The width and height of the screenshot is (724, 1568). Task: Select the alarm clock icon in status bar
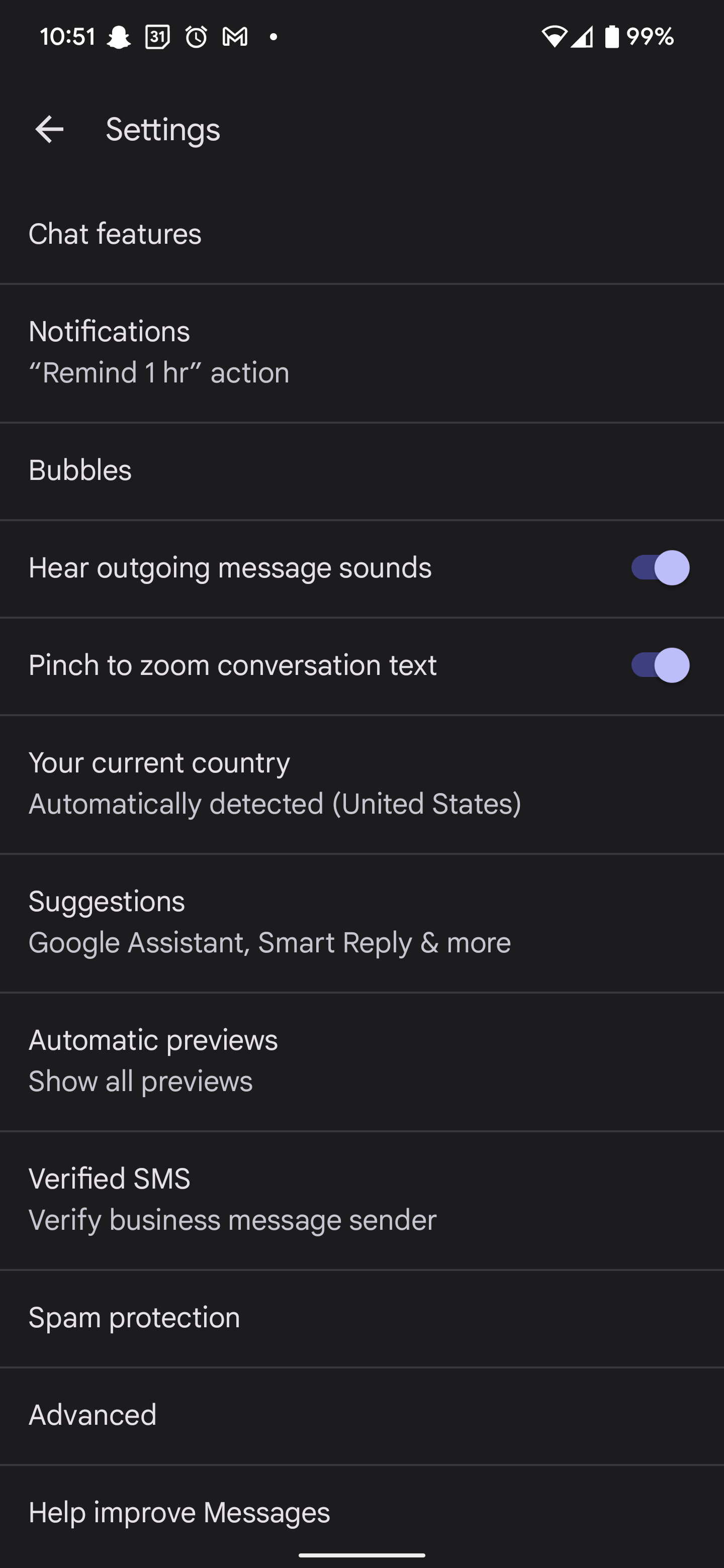(197, 37)
